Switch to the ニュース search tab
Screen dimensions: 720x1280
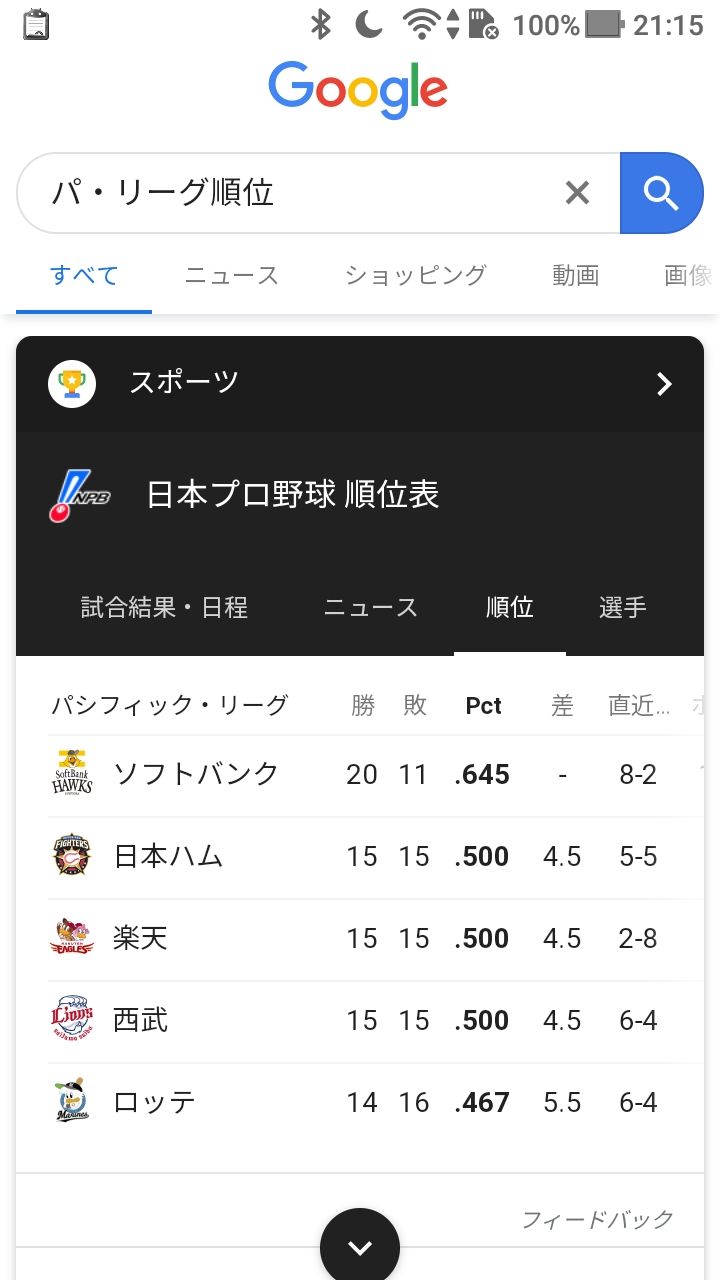[x=231, y=275]
